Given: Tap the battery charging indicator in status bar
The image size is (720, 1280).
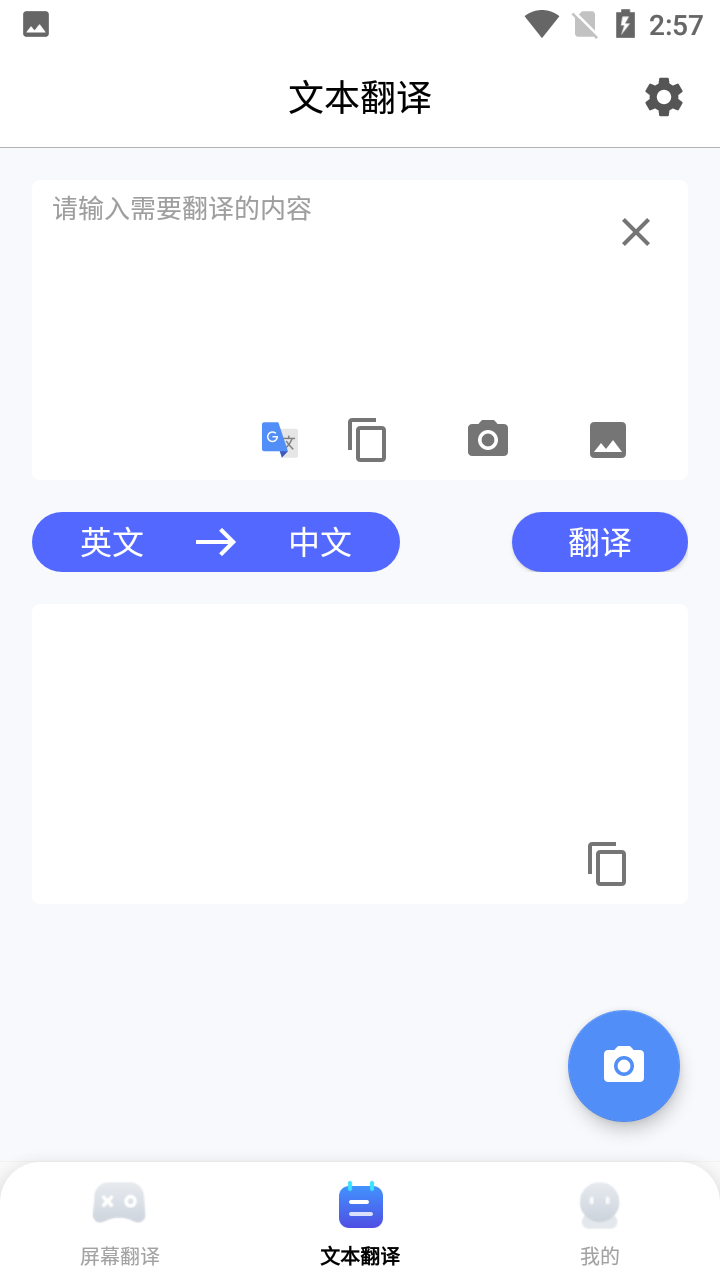Looking at the screenshot, I should pyautogui.click(x=626, y=23).
